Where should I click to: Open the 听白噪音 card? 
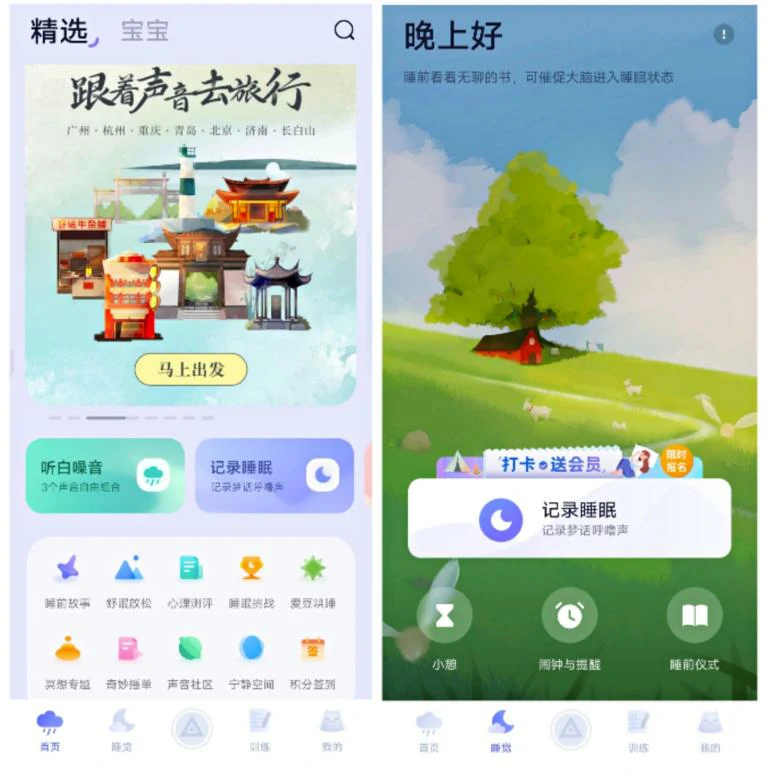pyautogui.click(x=105, y=475)
